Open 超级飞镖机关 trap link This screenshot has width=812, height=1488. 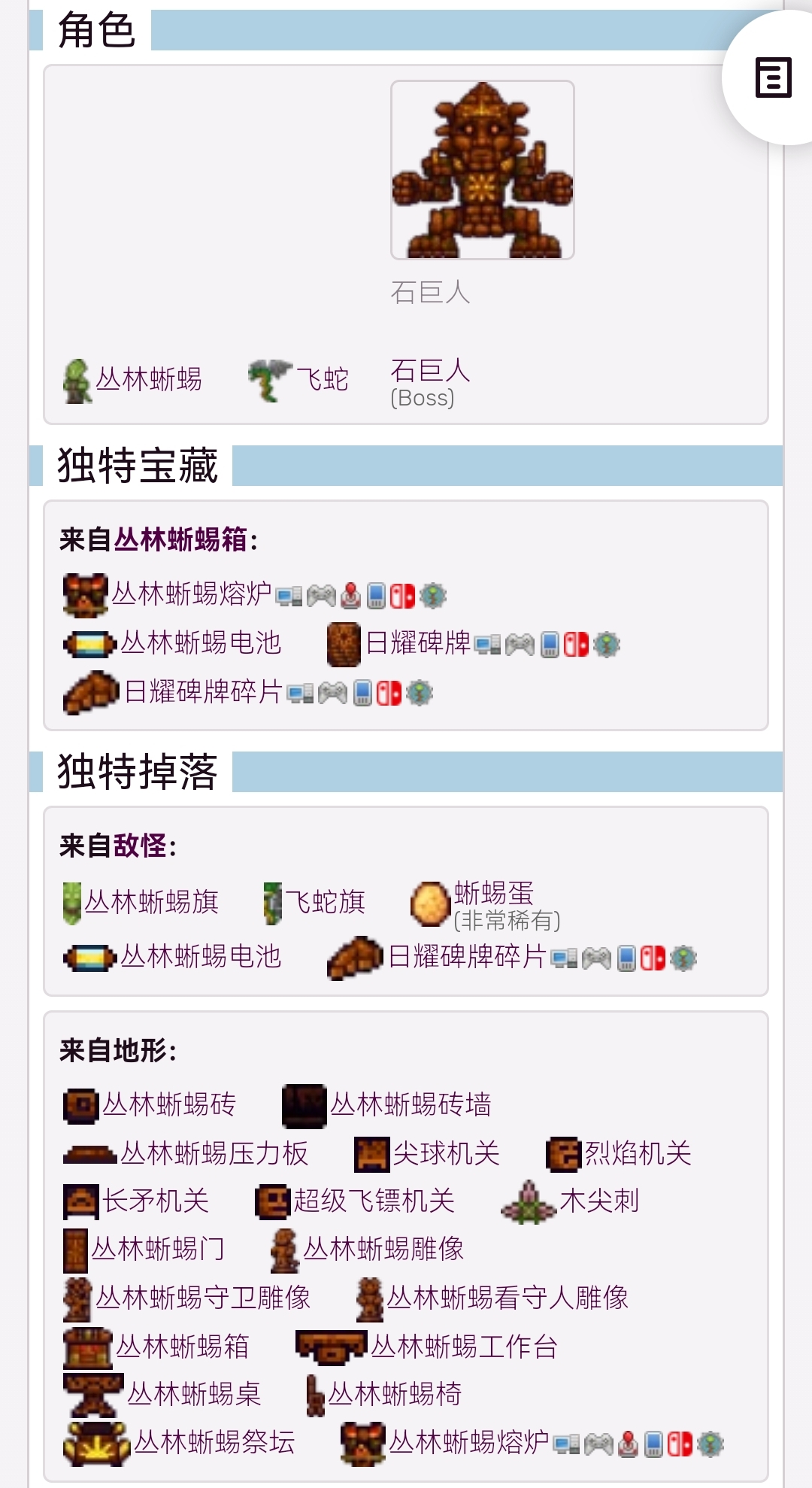[374, 1201]
